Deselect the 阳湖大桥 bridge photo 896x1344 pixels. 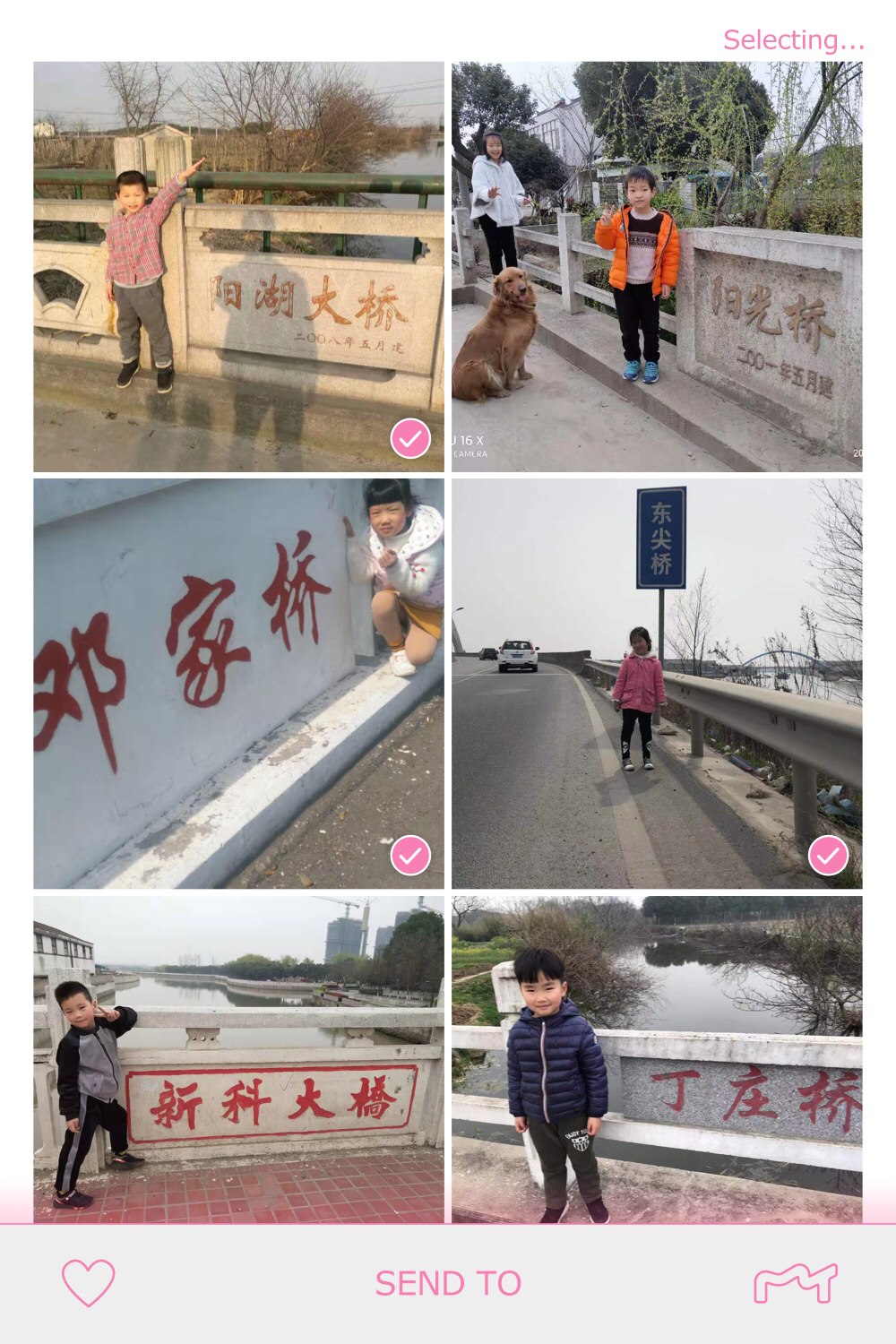click(410, 439)
